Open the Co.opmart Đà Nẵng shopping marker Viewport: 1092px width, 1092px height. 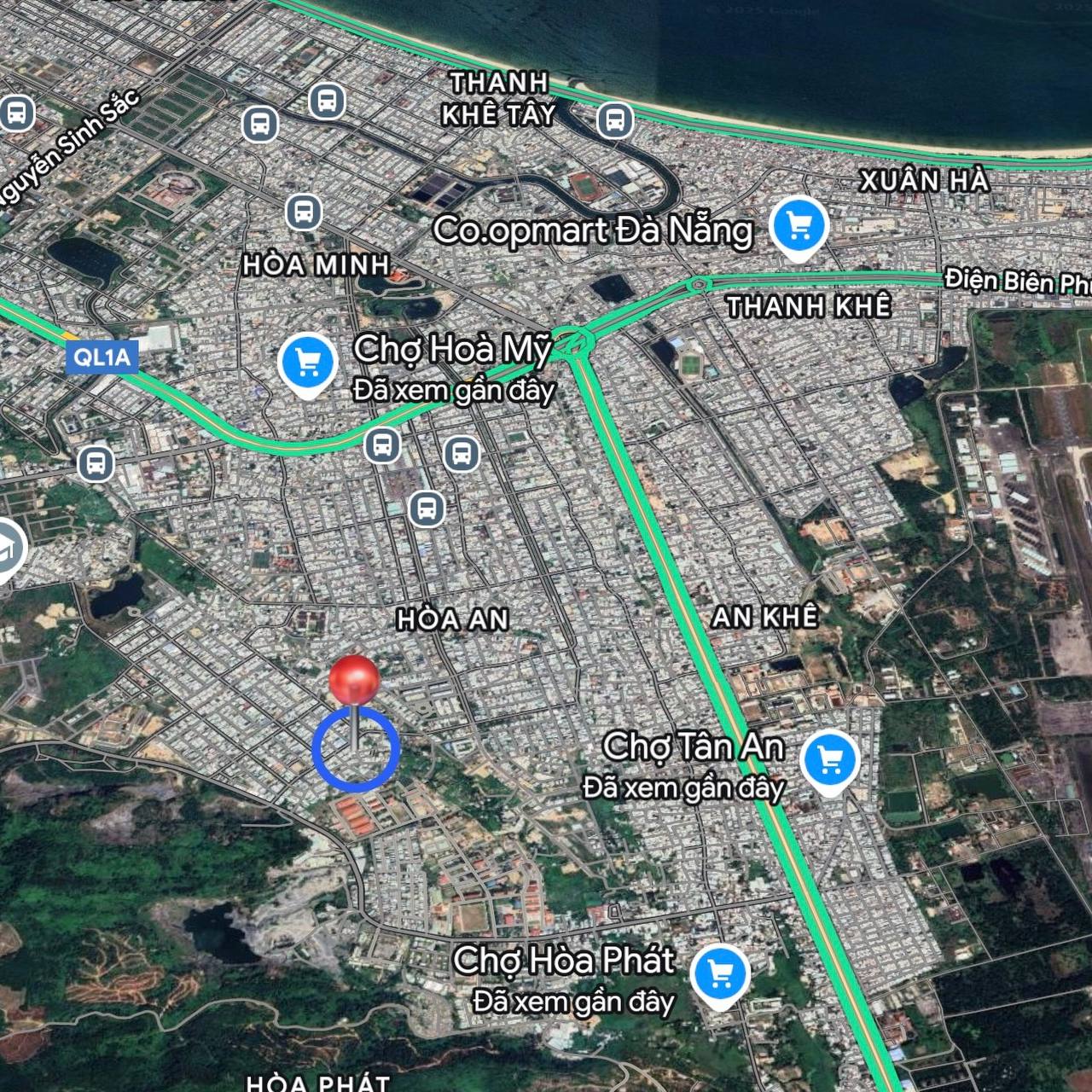click(x=799, y=226)
